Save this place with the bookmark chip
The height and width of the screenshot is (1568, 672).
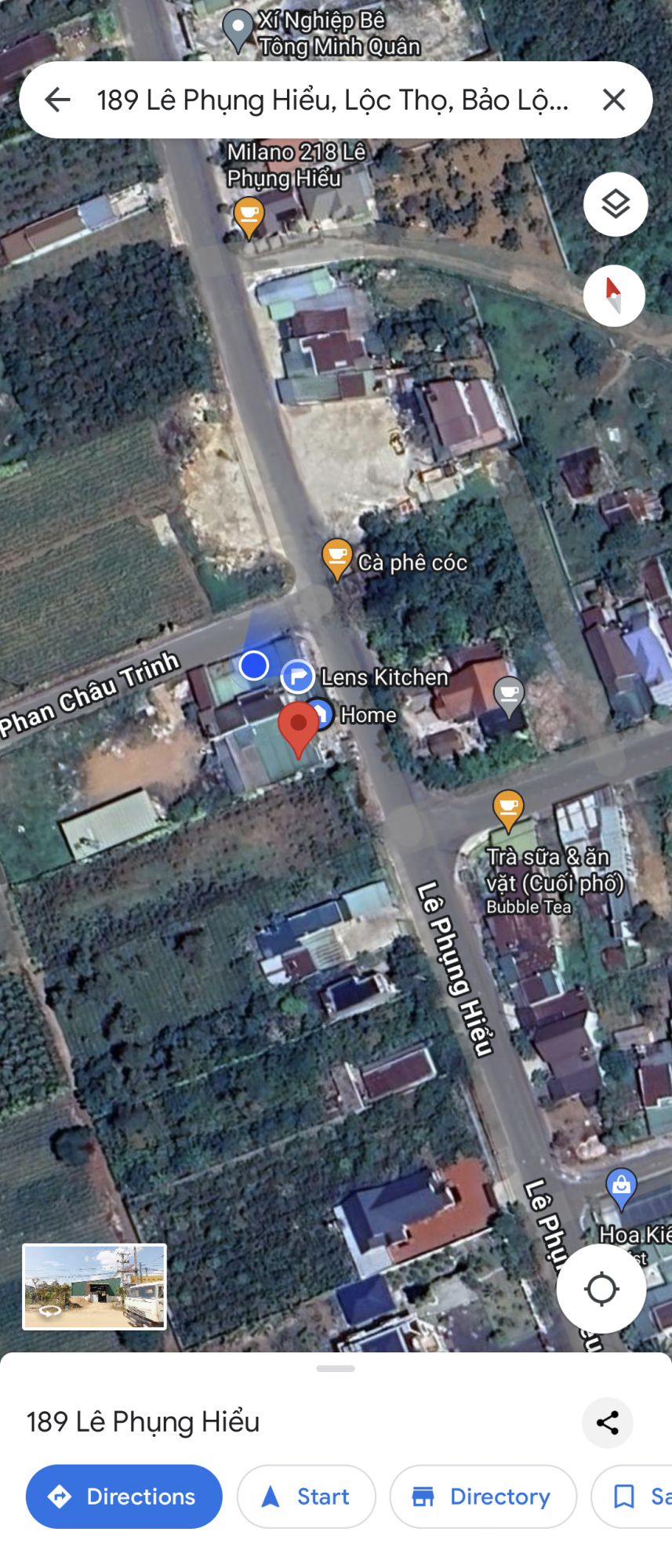click(635, 1497)
